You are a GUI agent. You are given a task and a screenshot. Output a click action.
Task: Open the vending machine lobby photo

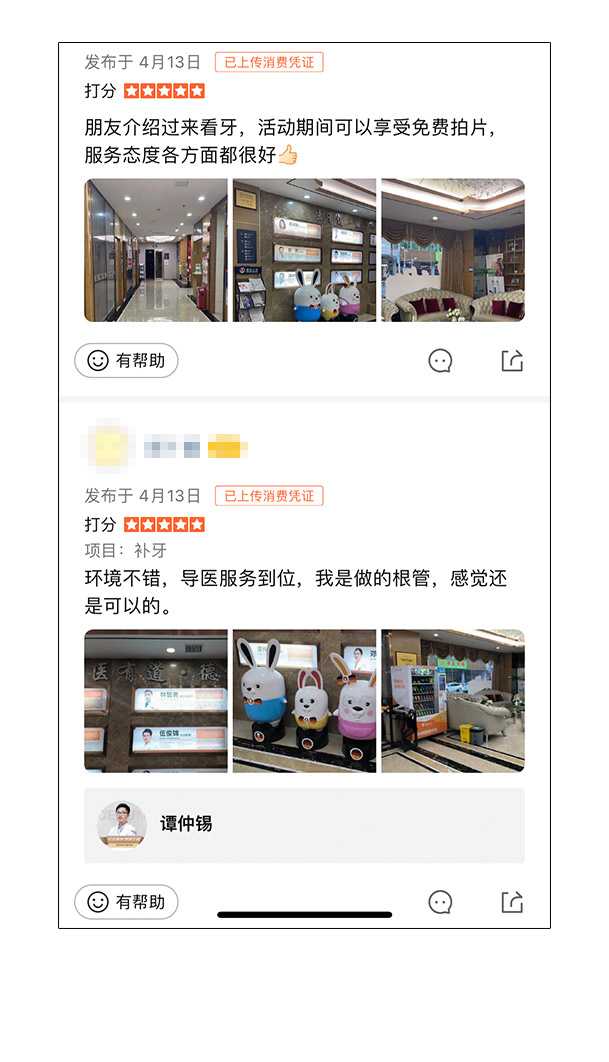point(453,701)
